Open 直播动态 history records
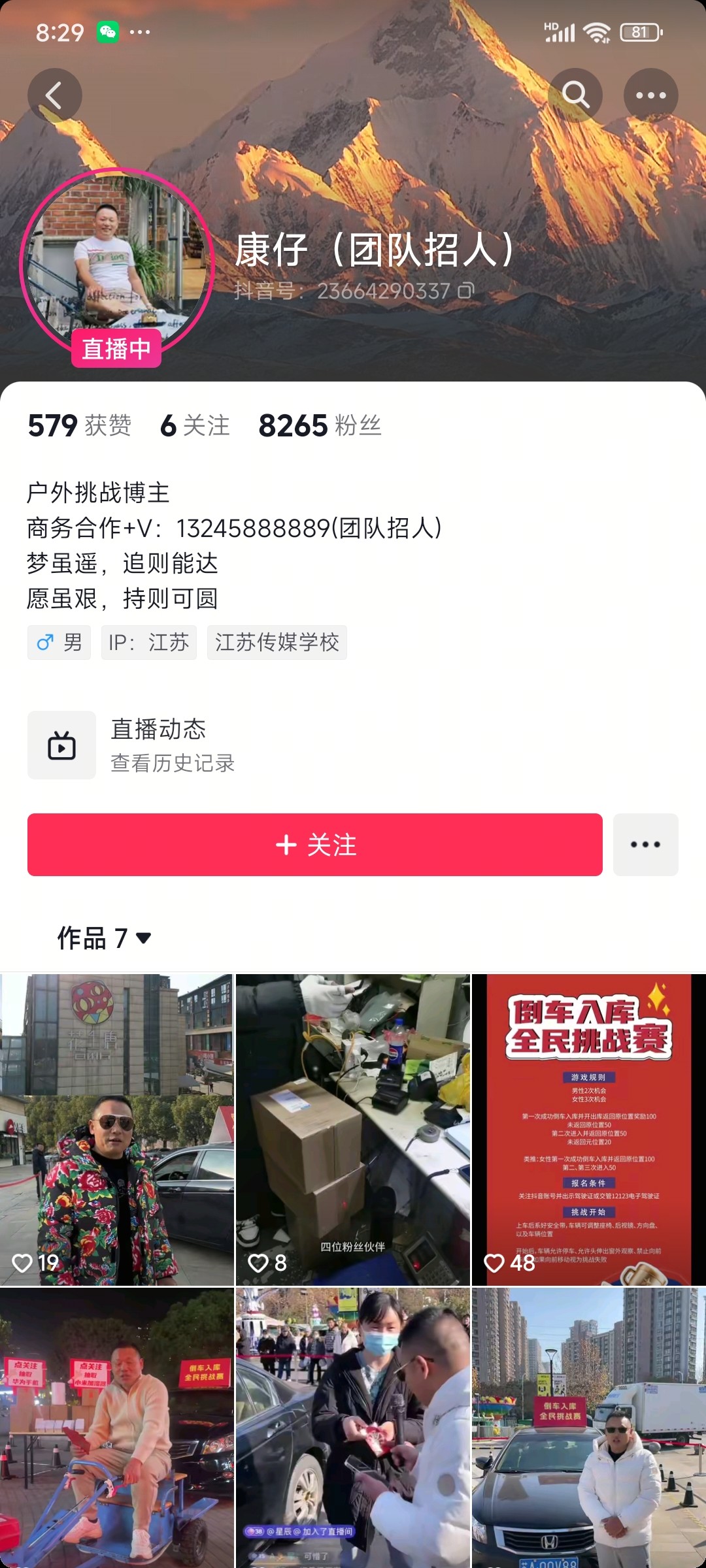The width and height of the screenshot is (706, 1568). tap(172, 745)
